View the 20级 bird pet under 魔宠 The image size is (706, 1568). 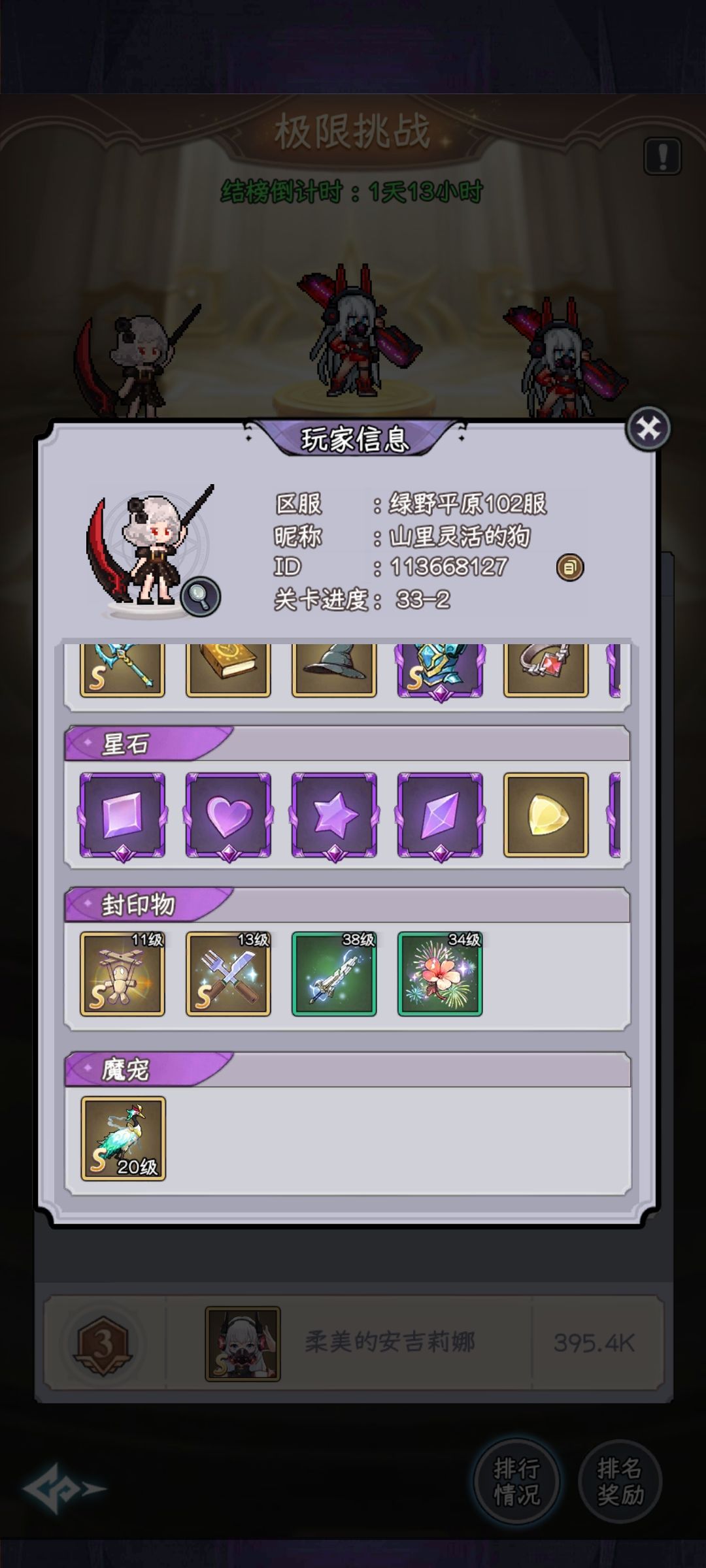(123, 1138)
